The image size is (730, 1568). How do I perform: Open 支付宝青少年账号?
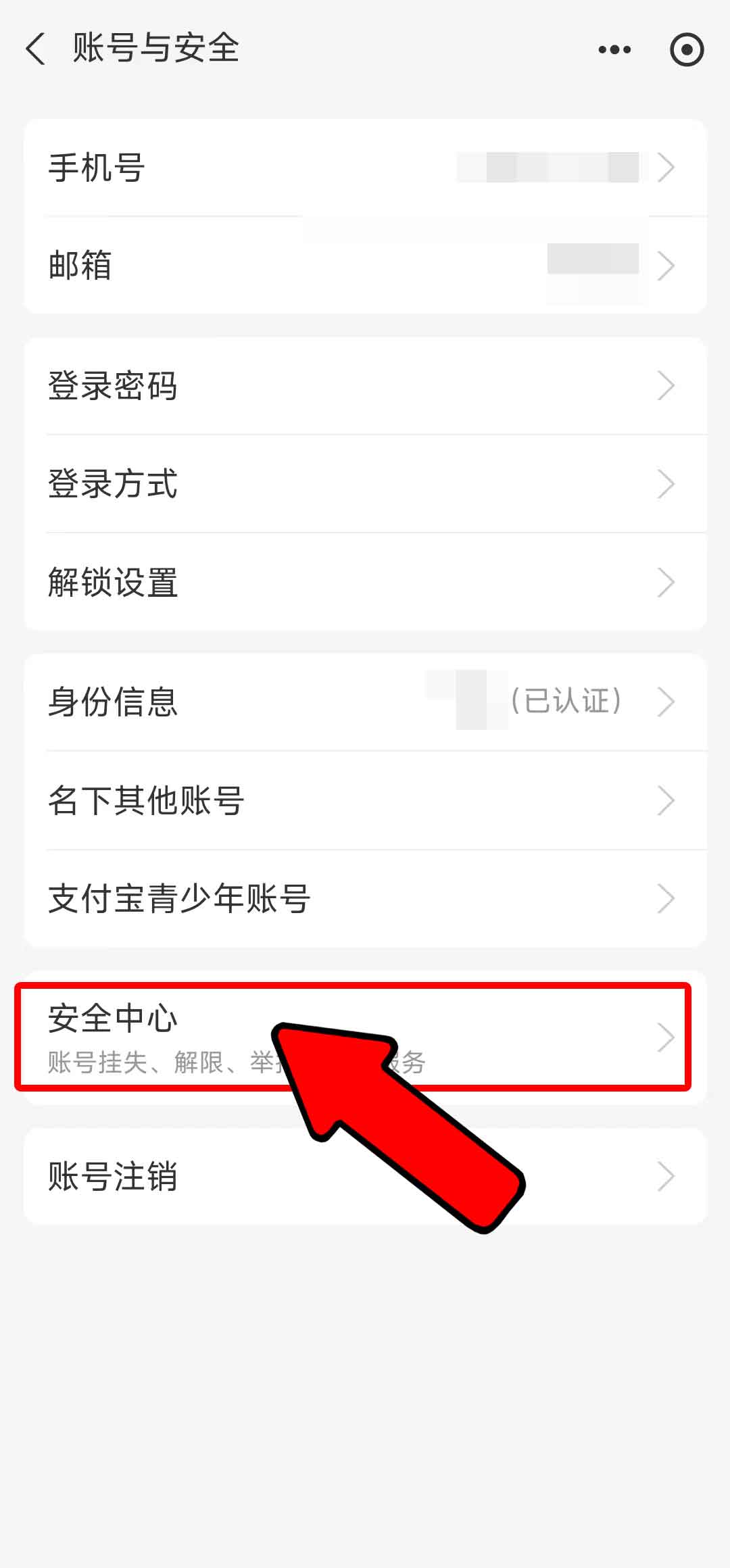(x=365, y=898)
